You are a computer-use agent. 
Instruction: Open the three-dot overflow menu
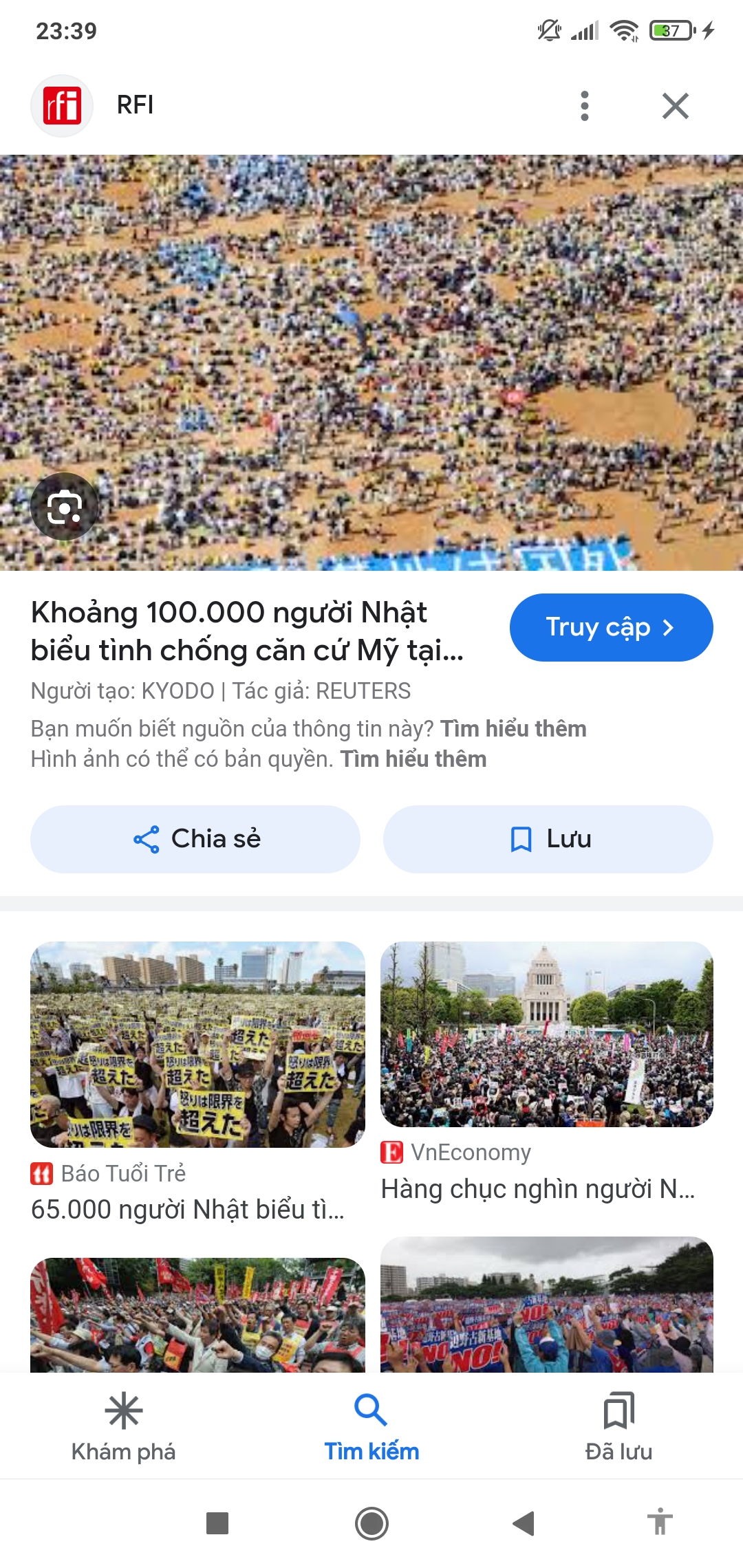pos(585,106)
